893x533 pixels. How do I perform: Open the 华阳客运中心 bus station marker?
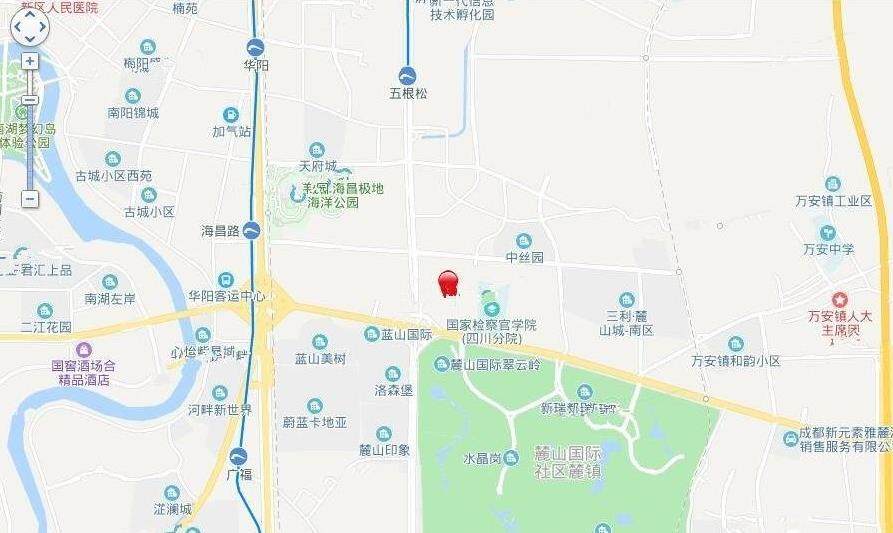pyautogui.click(x=226, y=280)
